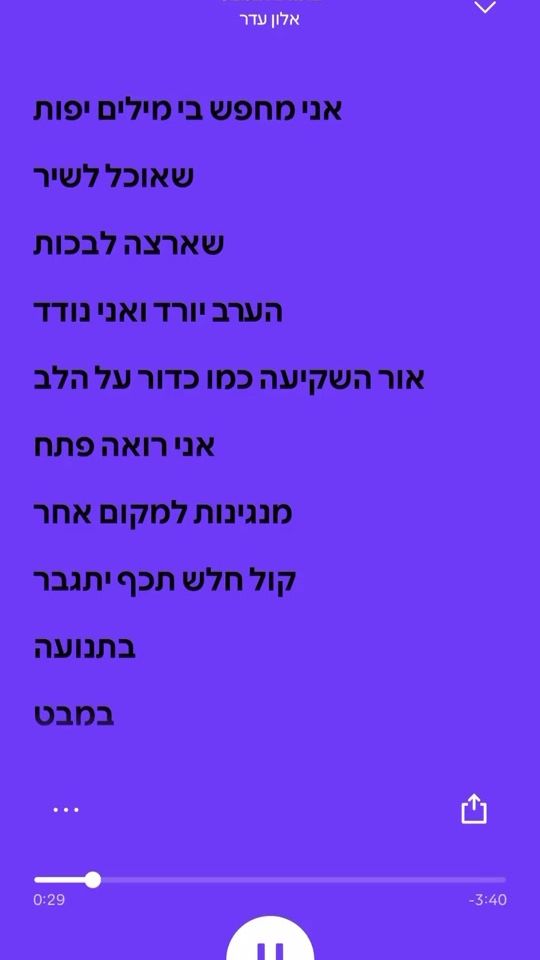Jump to the lyric line אני רואה פתח
Screen dimensions: 540x960
124,446
